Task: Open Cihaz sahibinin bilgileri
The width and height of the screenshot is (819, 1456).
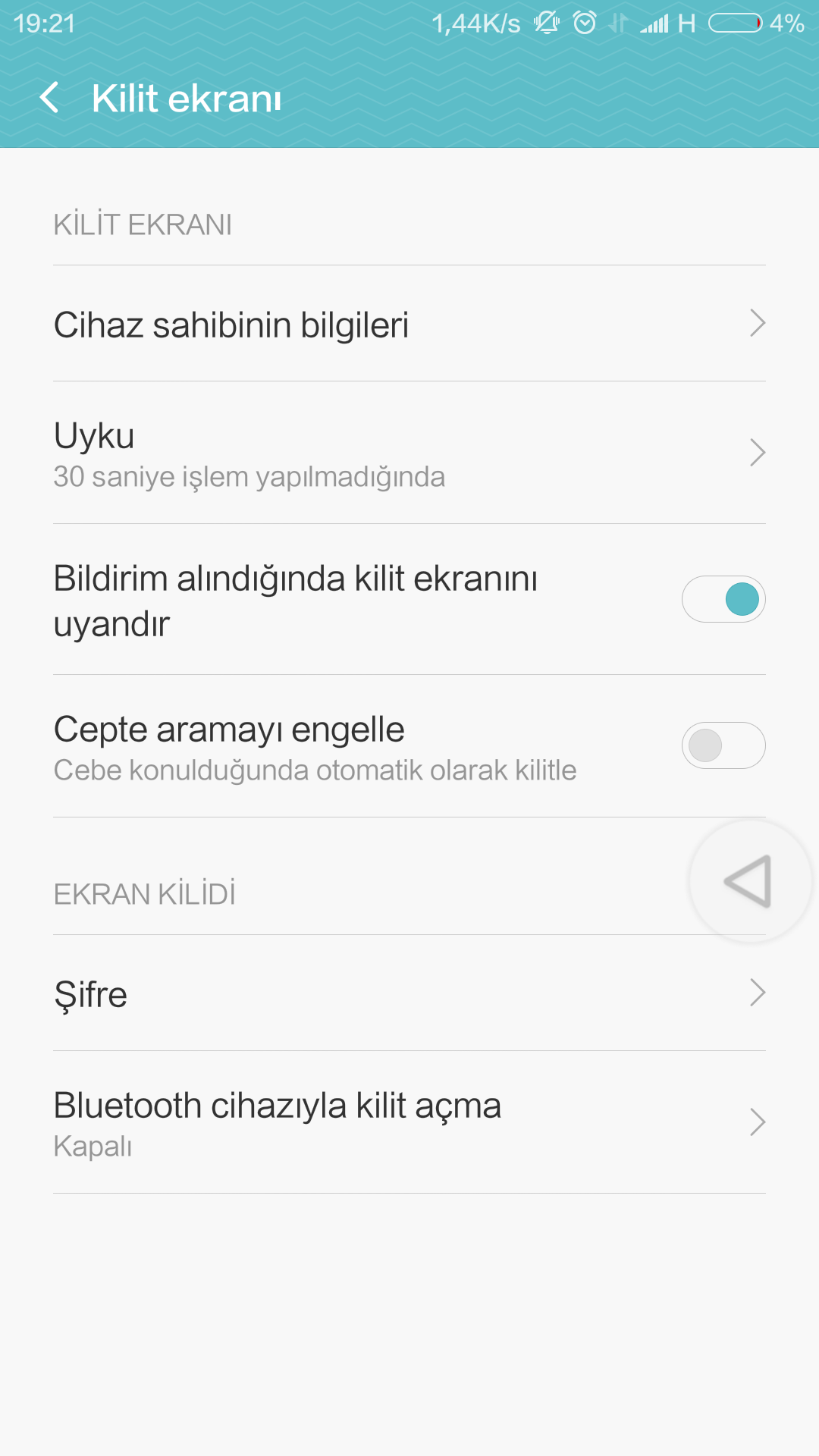Action: pos(409,324)
